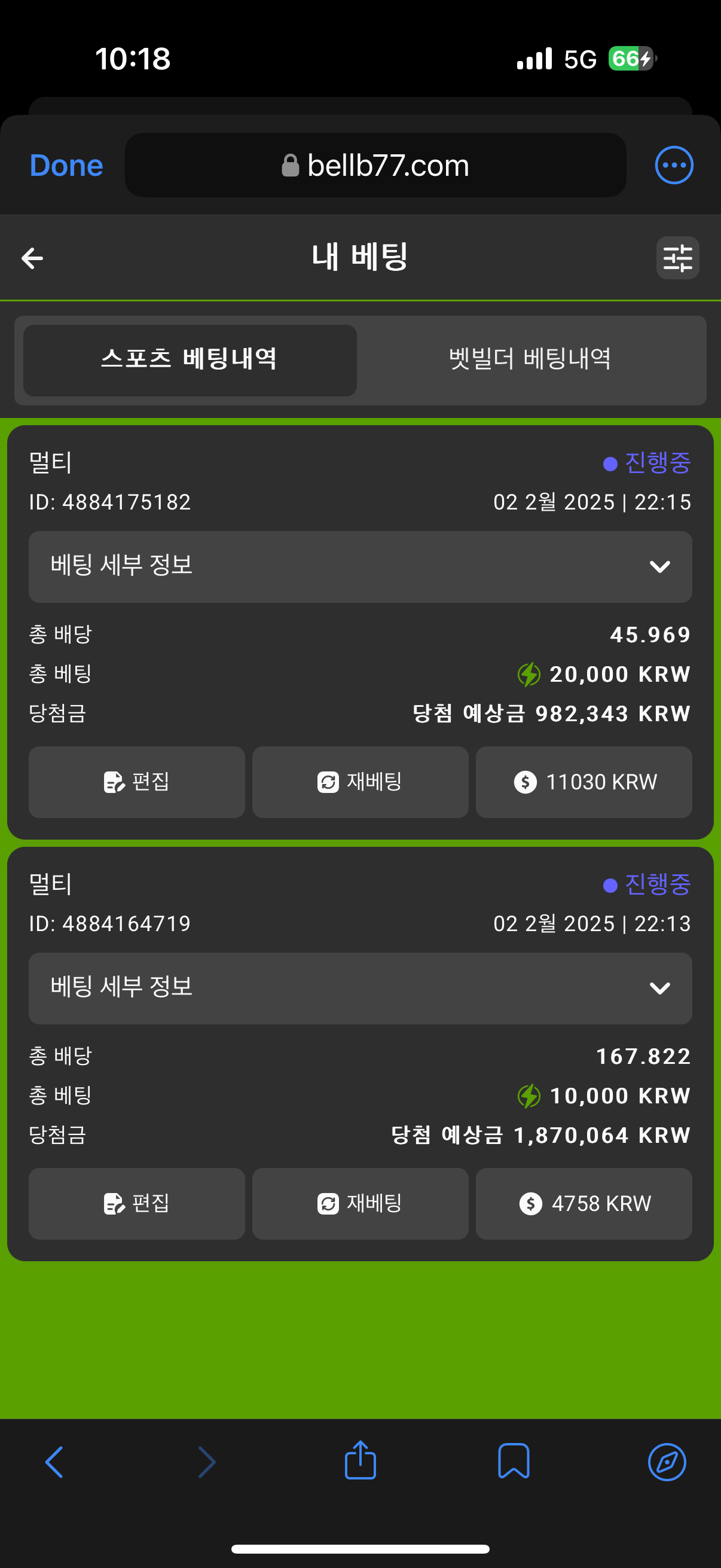This screenshot has height=1568, width=721.
Task: Tap 재베팅 on the 10,000 KRW bet
Action: click(x=360, y=1203)
